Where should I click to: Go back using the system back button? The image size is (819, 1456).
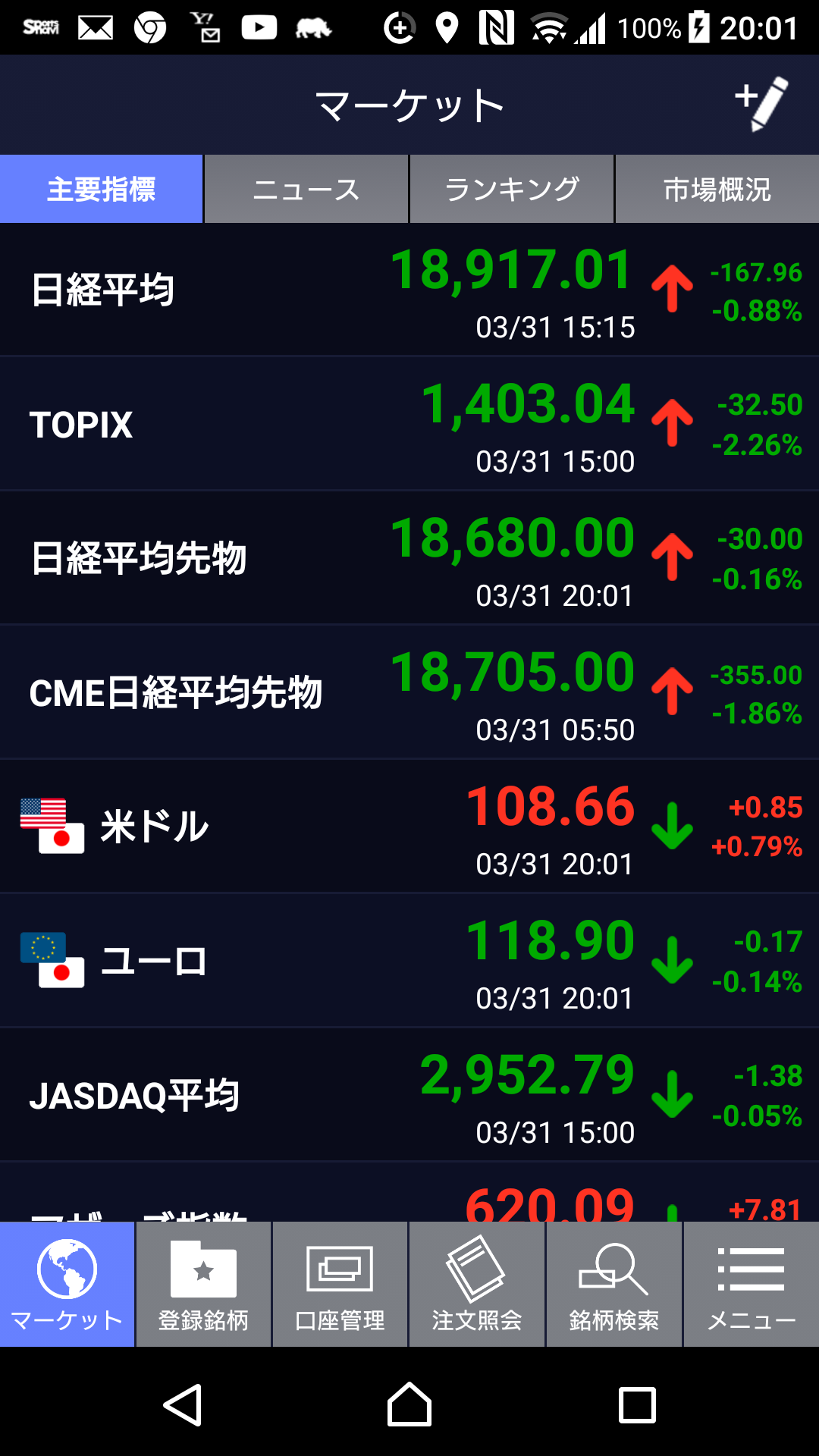[x=183, y=1405]
